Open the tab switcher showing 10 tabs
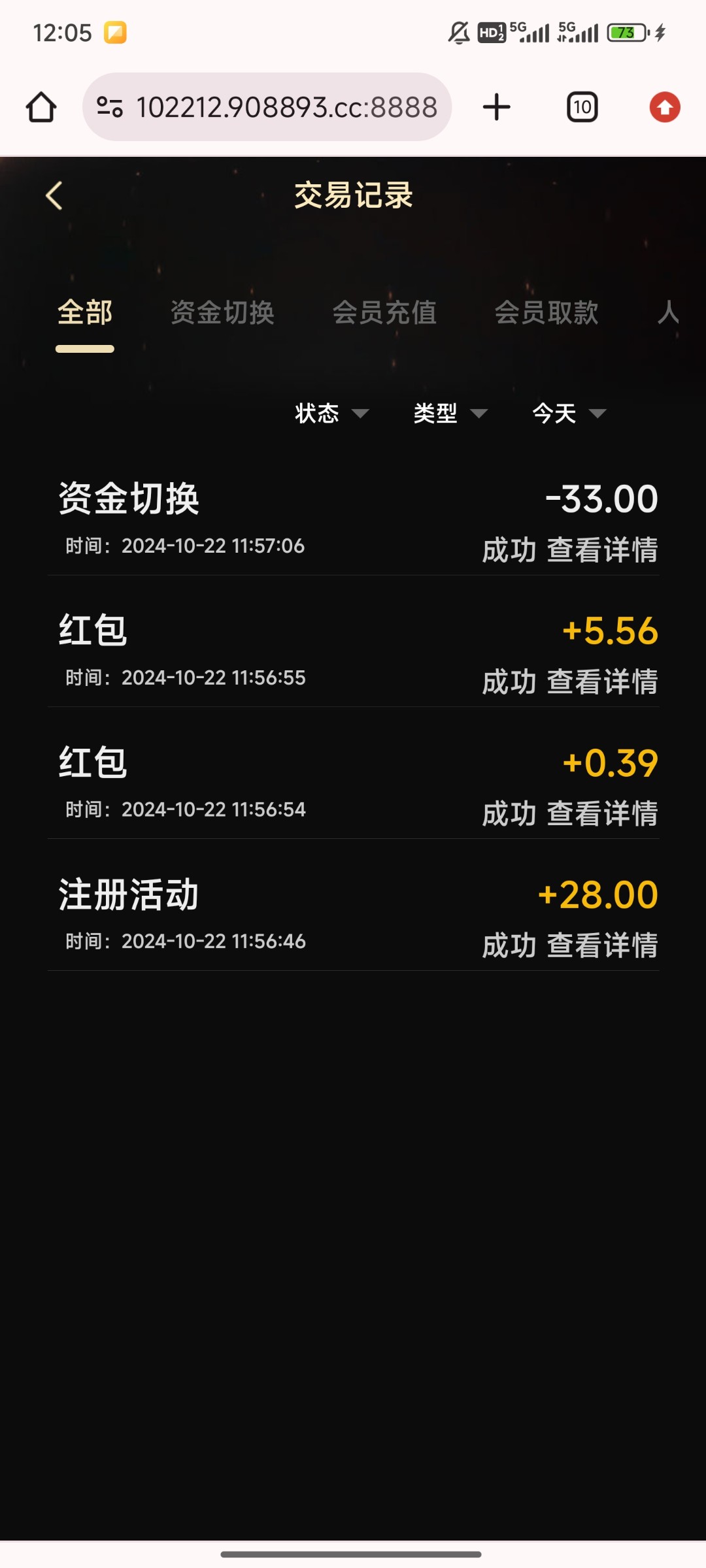 [x=582, y=106]
